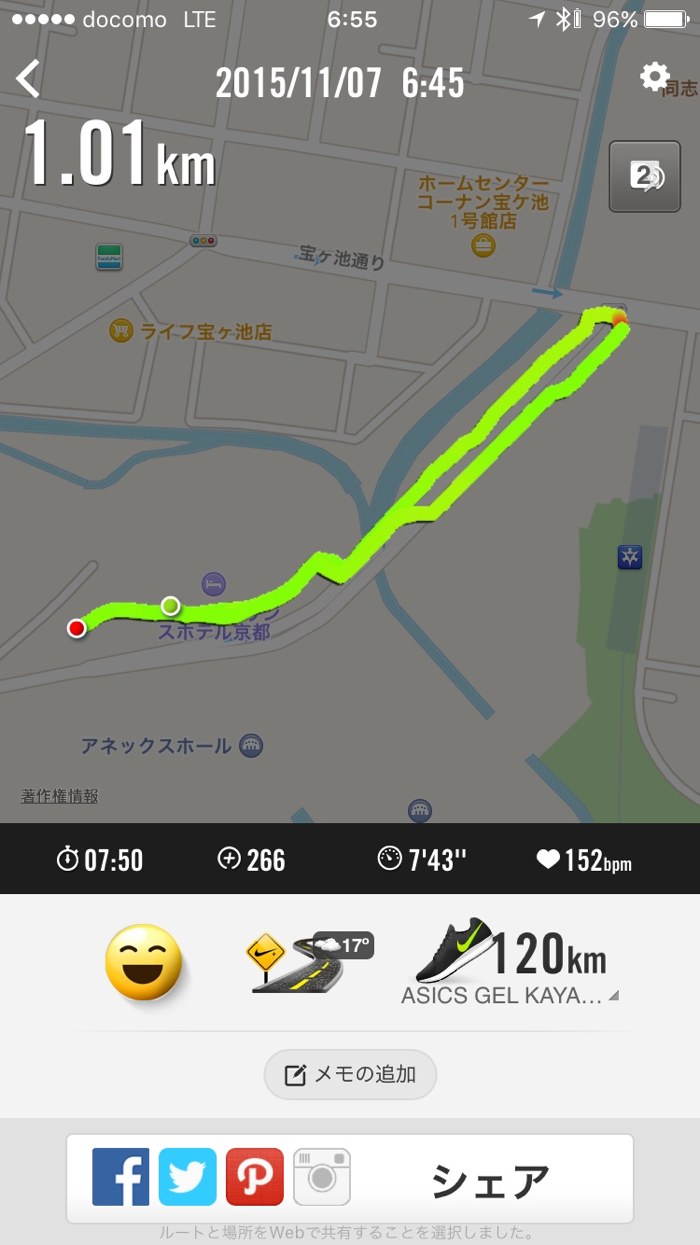This screenshot has height=1245, width=700.
Task: Switch the map view mode button
Action: [644, 177]
